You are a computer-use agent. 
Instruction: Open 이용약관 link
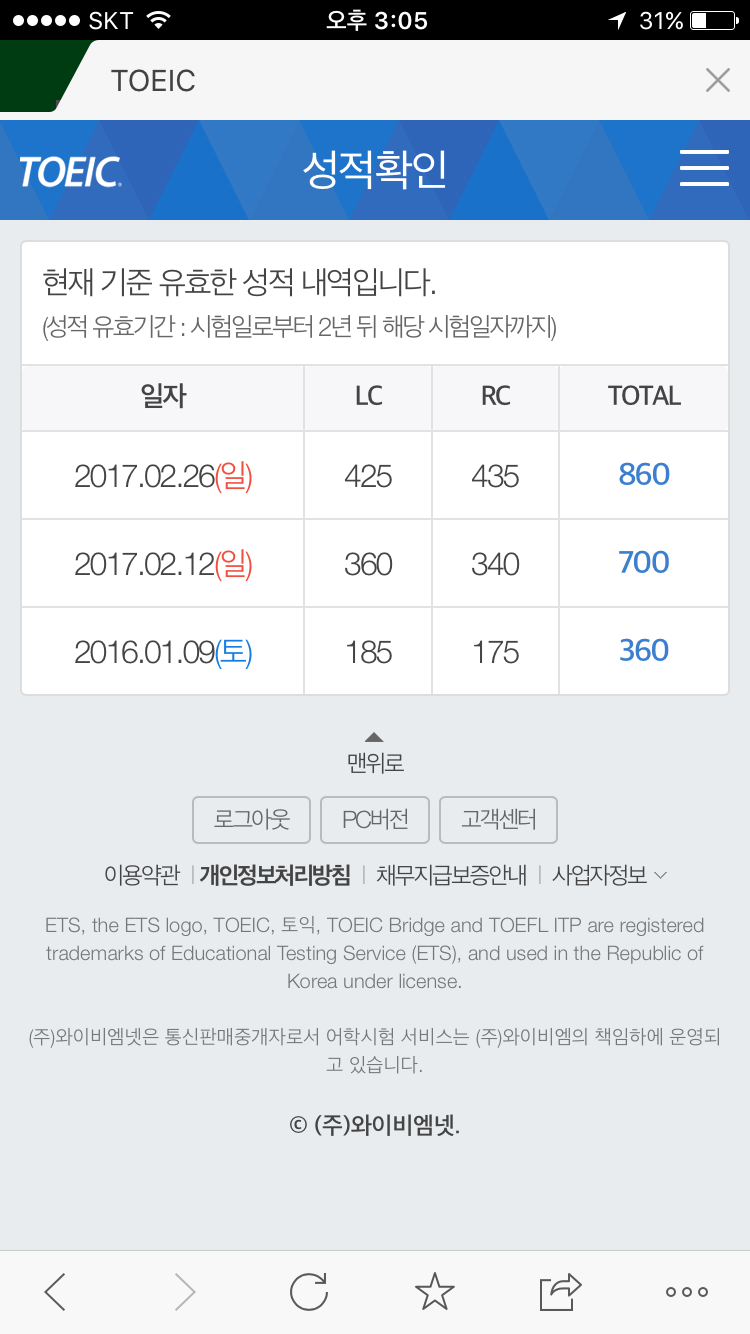(142, 875)
